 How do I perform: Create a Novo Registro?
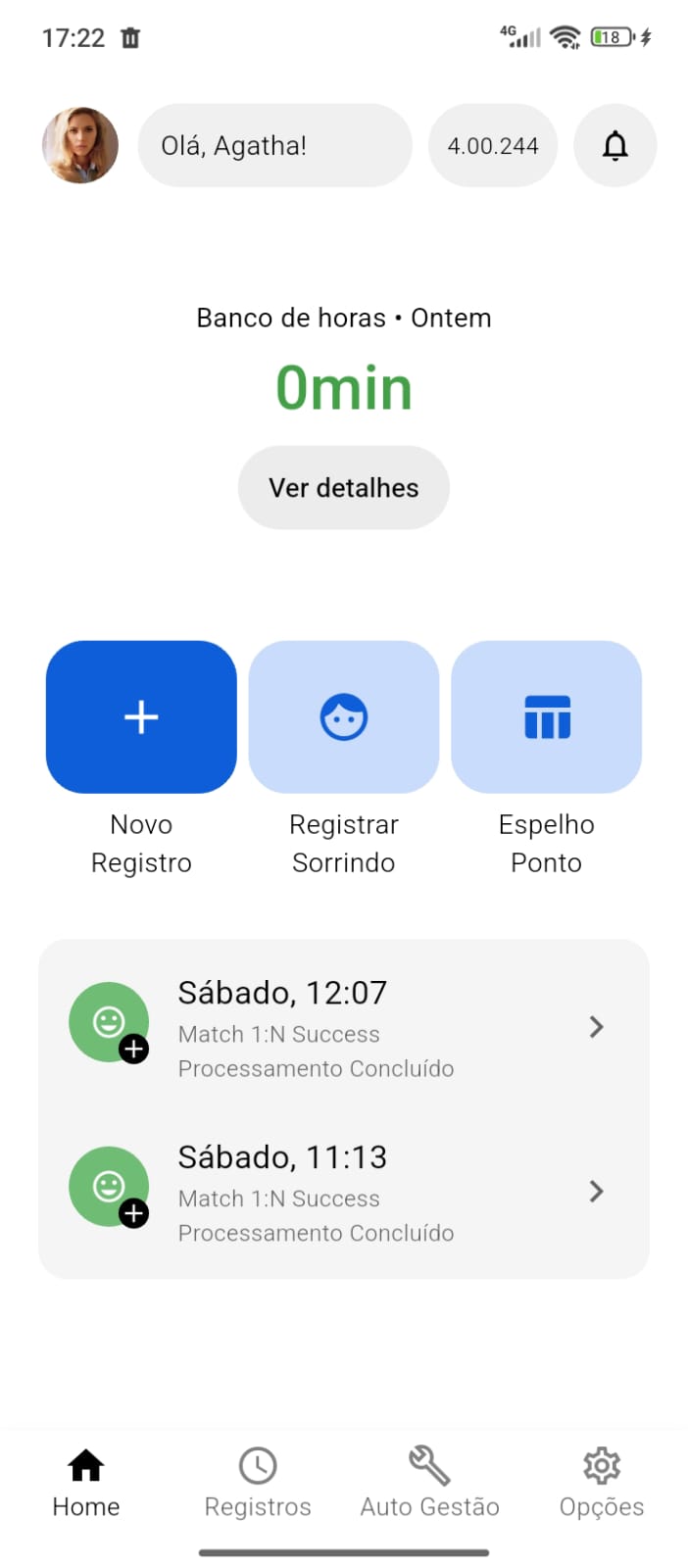point(141,717)
